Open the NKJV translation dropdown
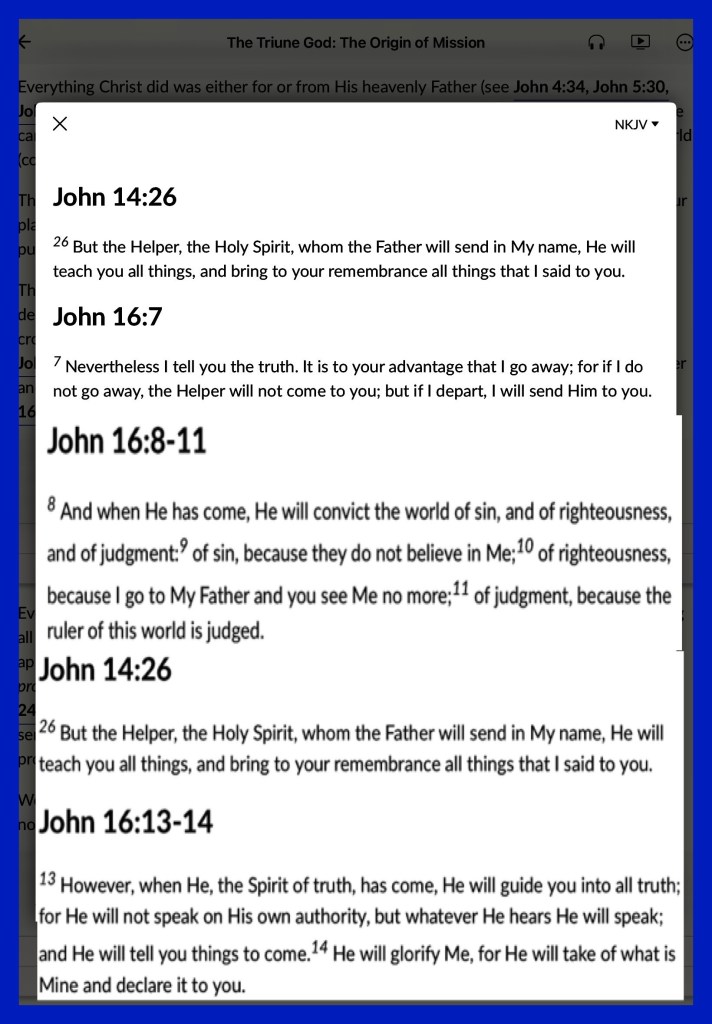 pyautogui.click(x=637, y=125)
